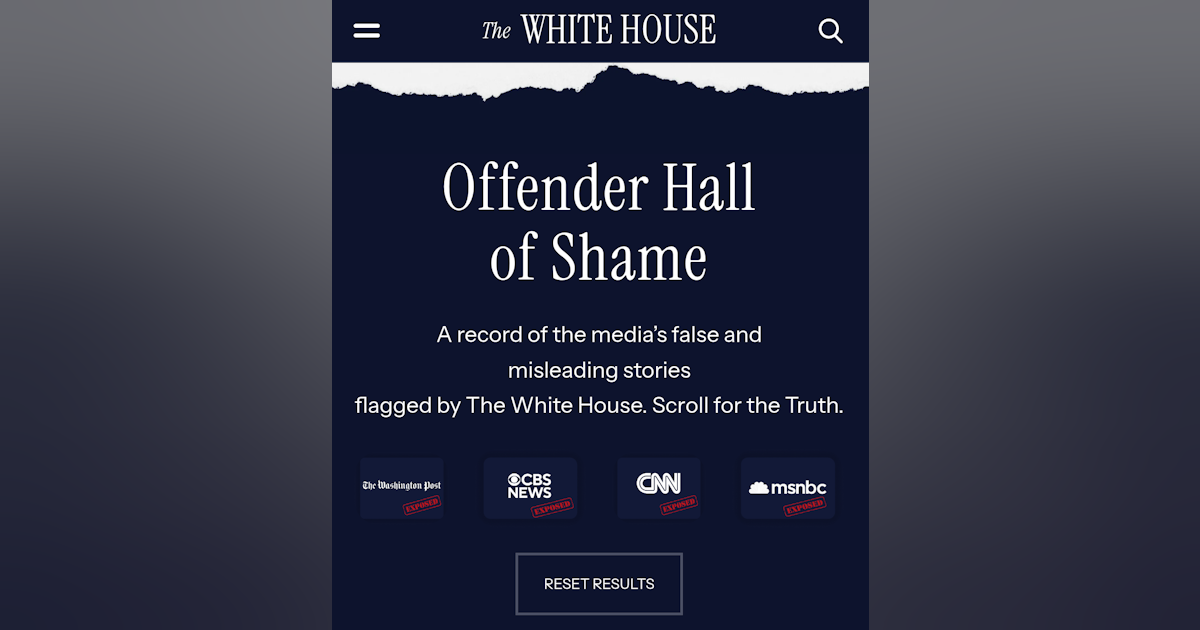Choose the CNN exposed tile

pyautogui.click(x=659, y=488)
